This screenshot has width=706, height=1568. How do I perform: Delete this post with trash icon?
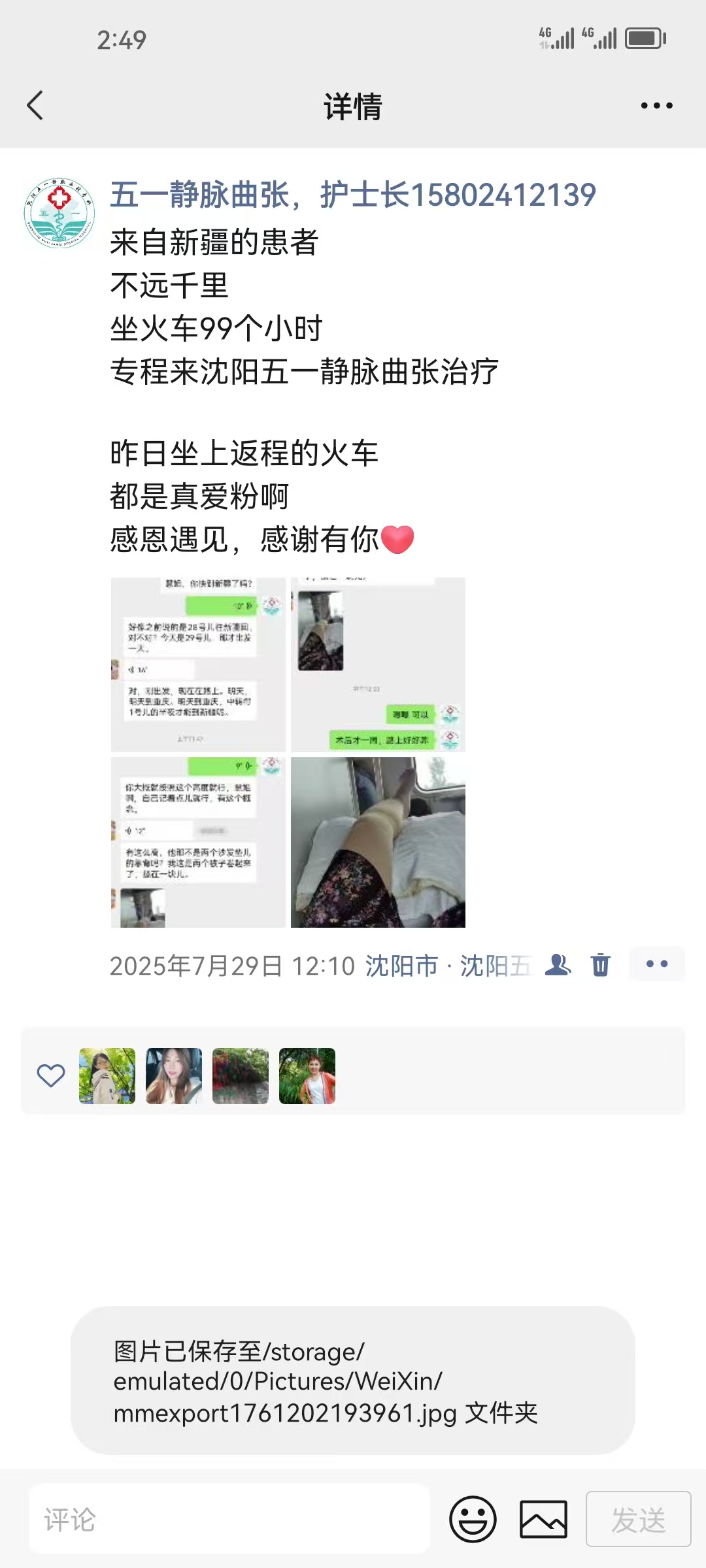click(x=600, y=965)
